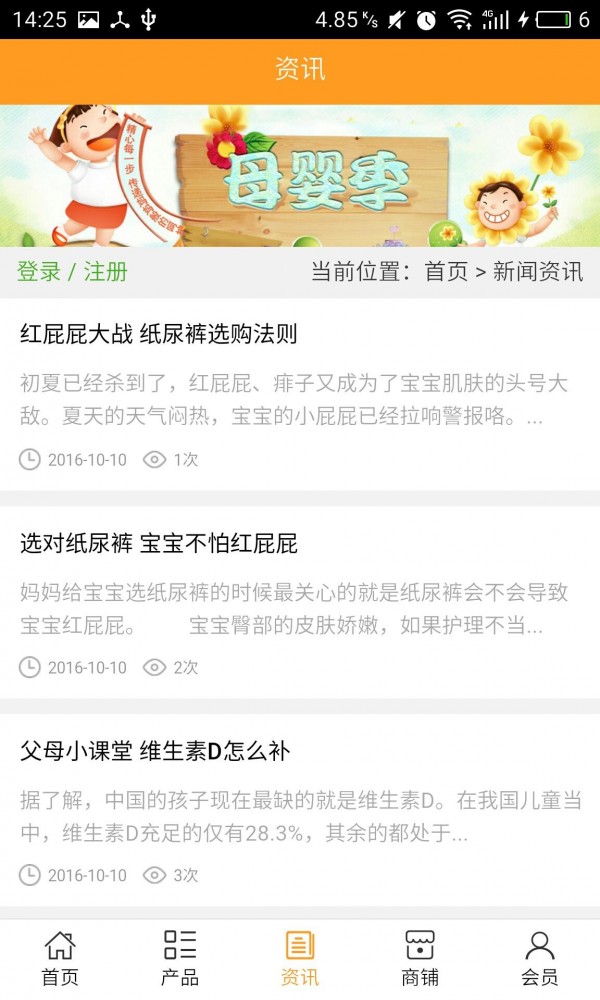Tap the 登录 login link
The image size is (600, 1000).
39,271
